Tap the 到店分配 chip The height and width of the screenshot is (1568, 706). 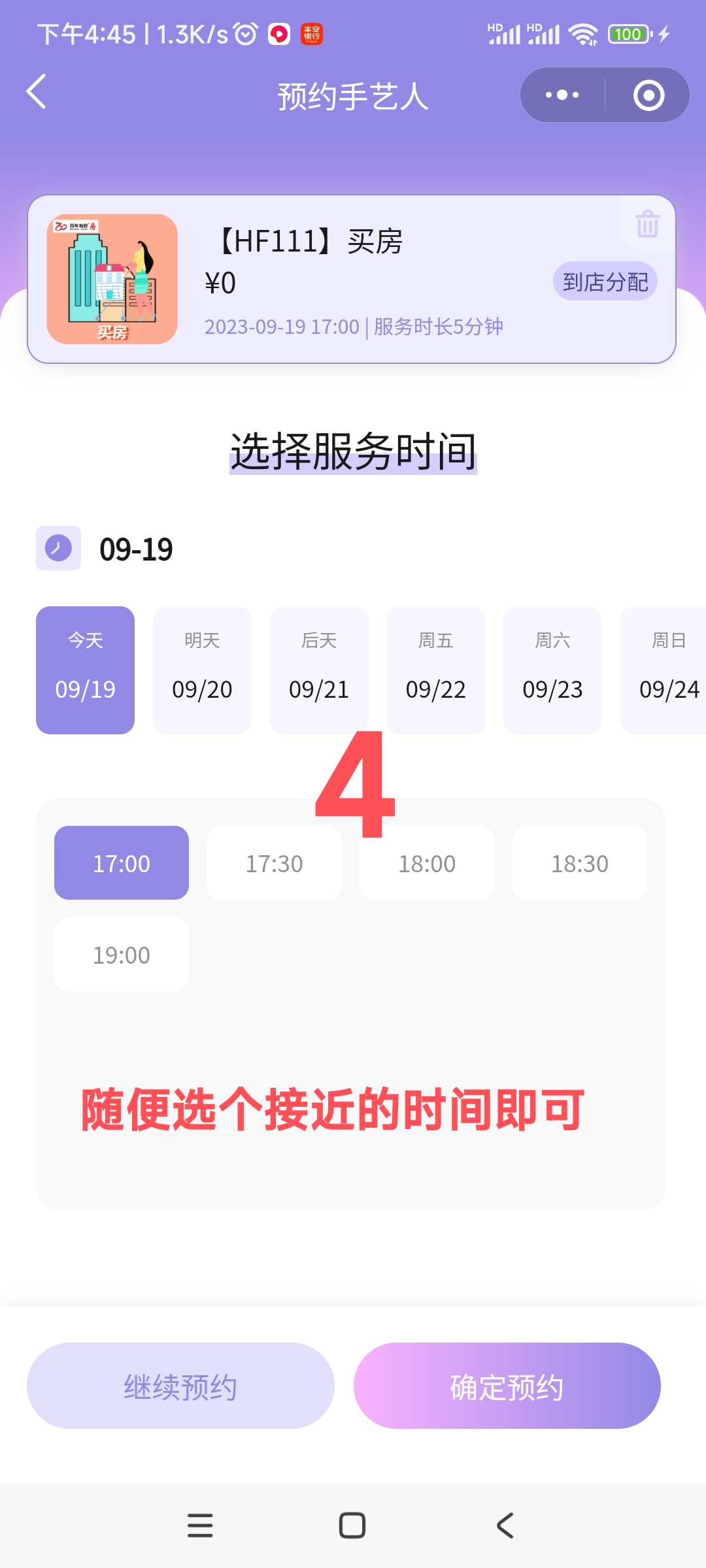pyautogui.click(x=605, y=282)
